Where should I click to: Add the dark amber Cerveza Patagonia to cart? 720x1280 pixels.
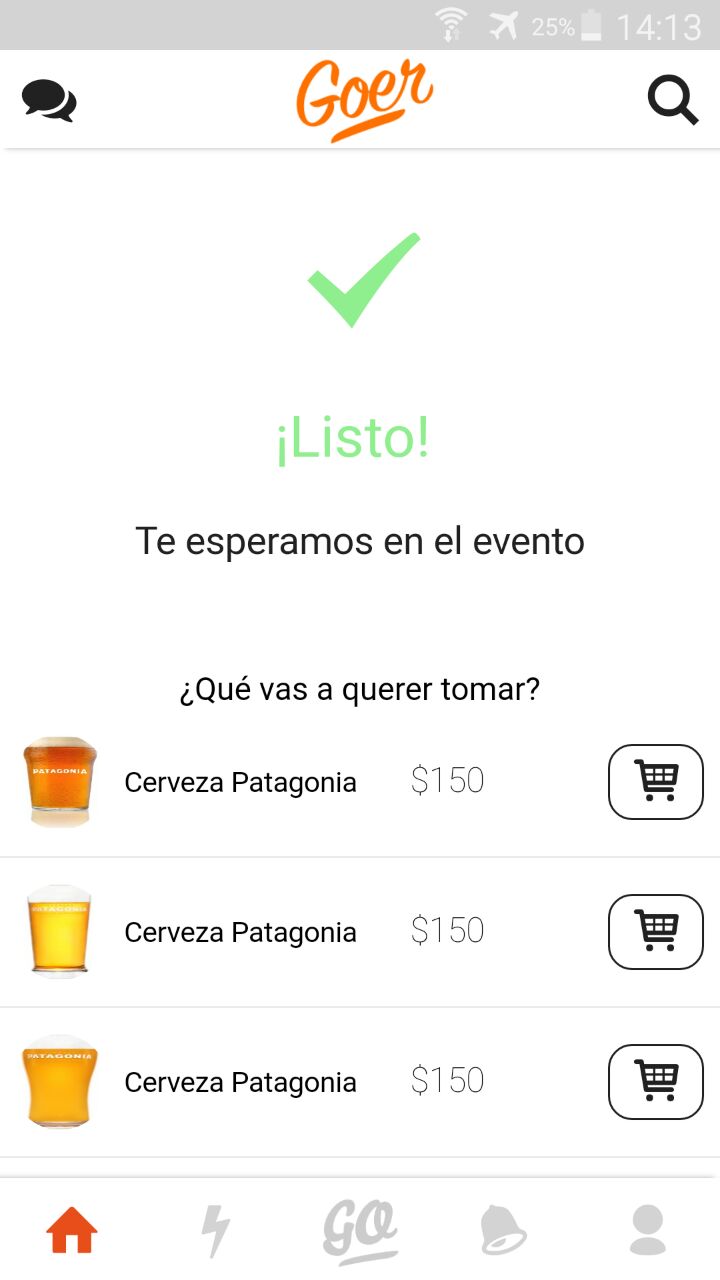coord(656,782)
